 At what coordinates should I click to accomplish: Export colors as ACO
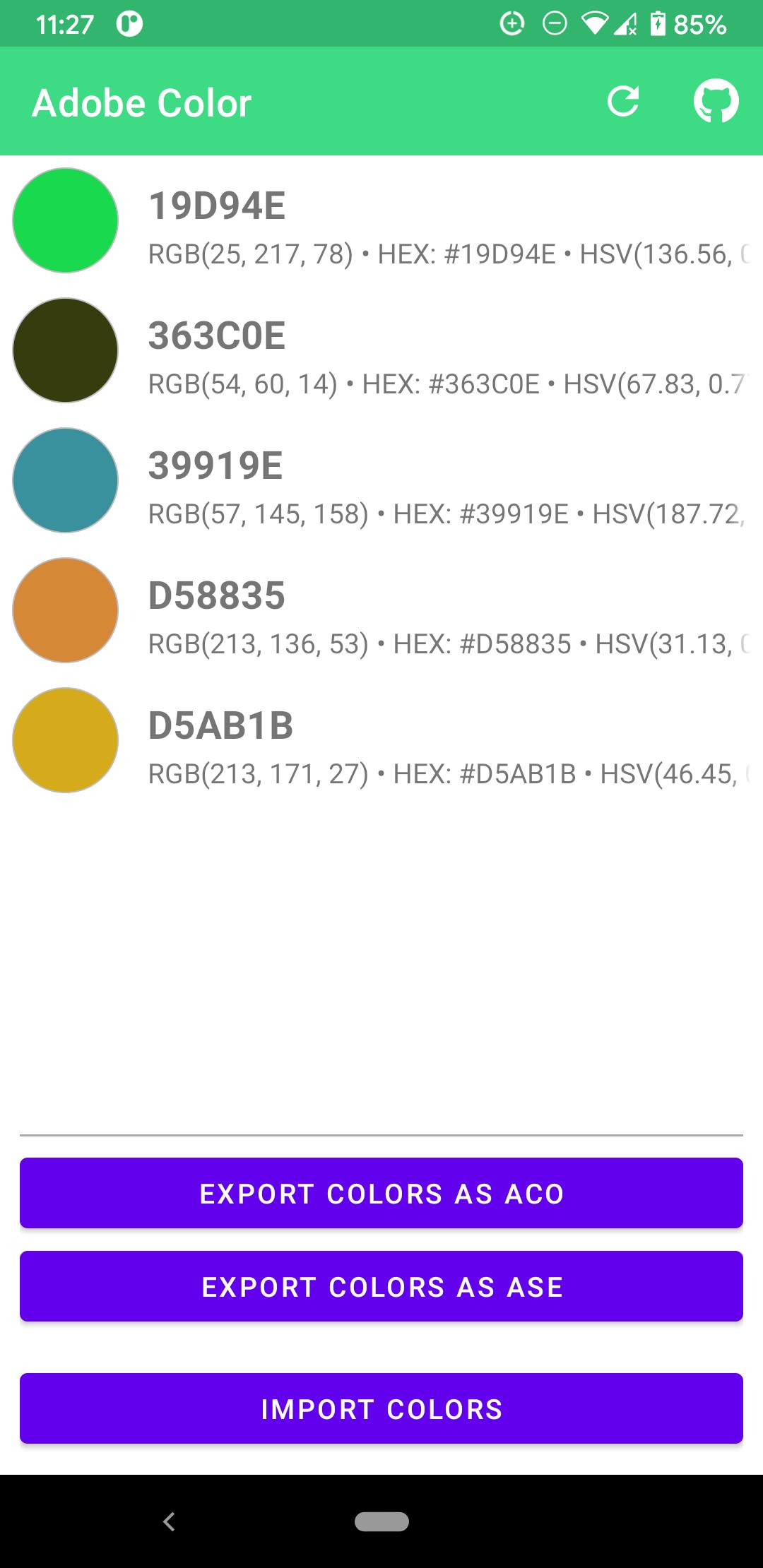[x=381, y=1193]
